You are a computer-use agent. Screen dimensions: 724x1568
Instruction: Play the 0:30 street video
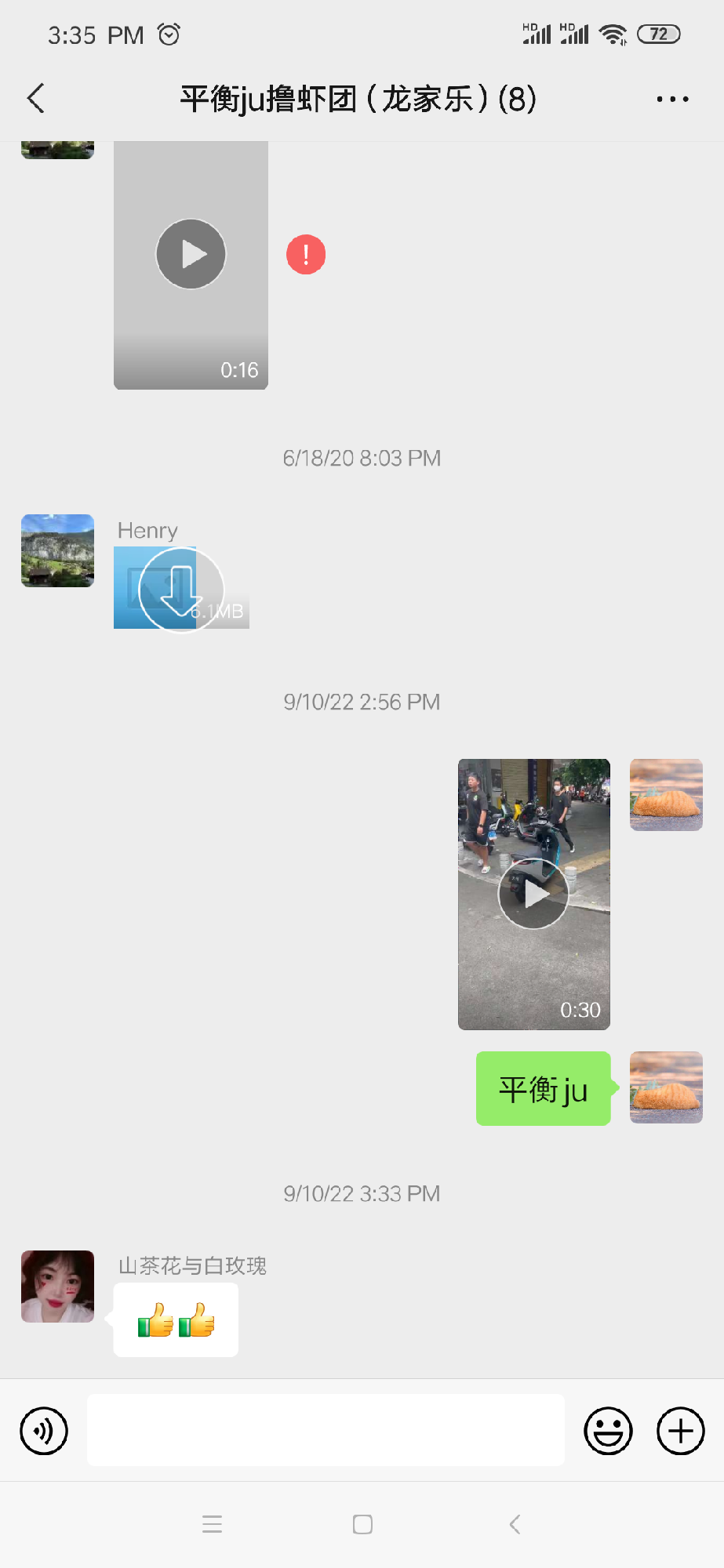pos(533,894)
